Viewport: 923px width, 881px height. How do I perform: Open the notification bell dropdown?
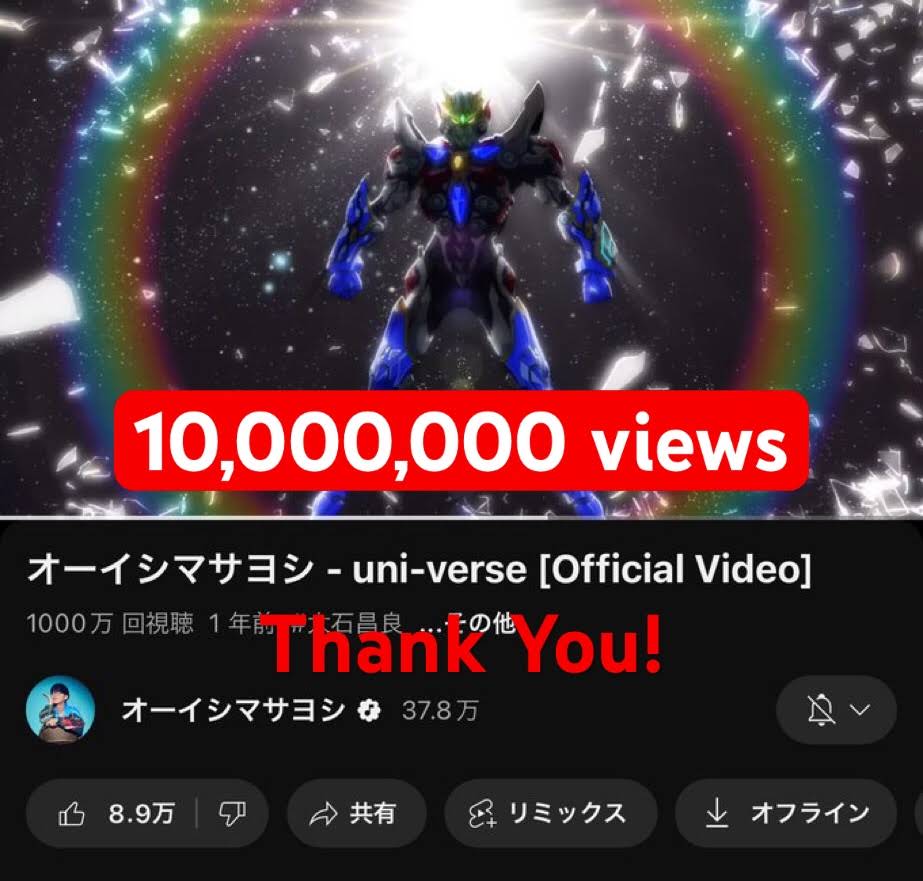point(835,710)
